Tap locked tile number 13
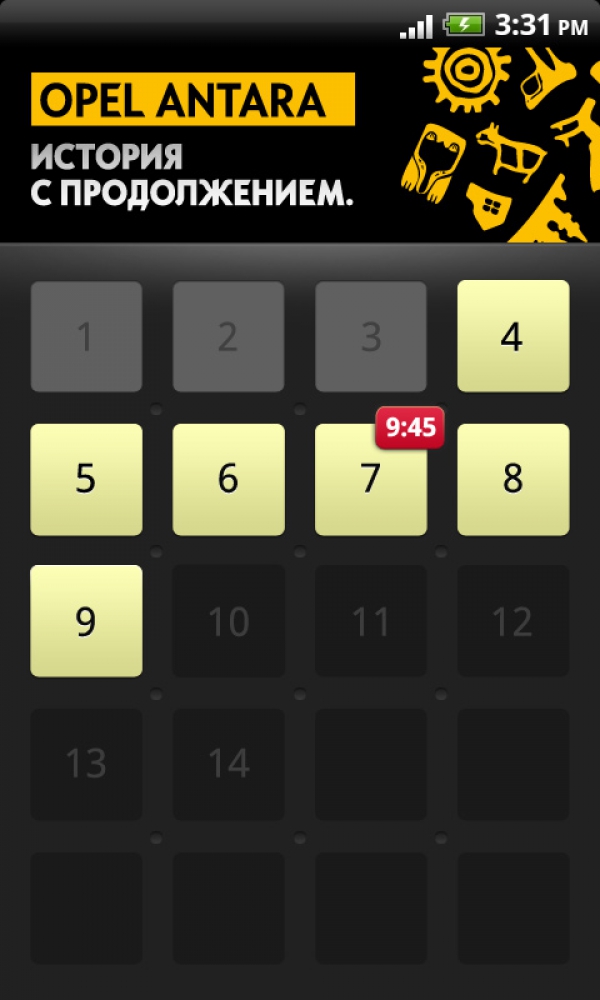600x1000 pixels. [86, 764]
